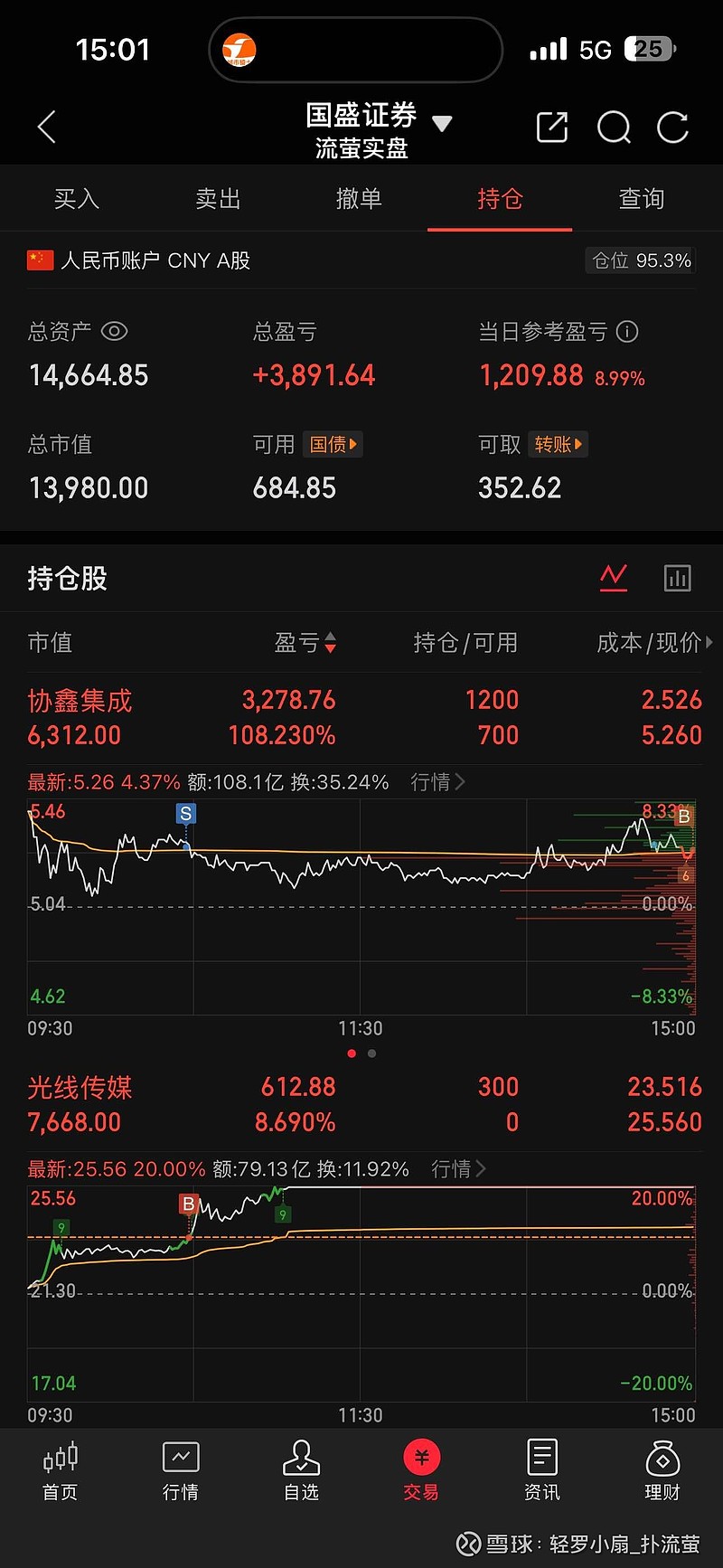Refresh the holdings data
The image size is (723, 1568).
(673, 128)
